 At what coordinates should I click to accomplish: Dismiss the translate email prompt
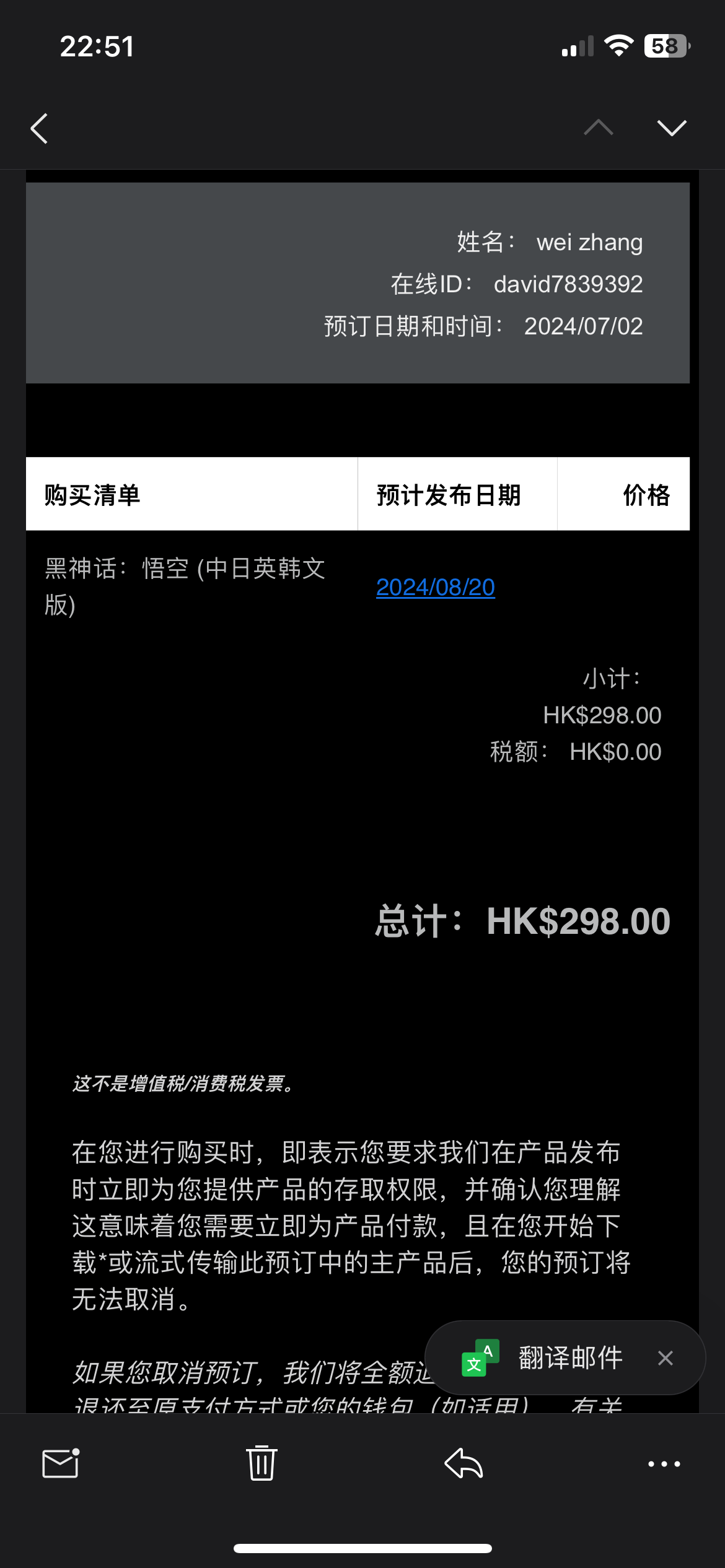click(x=666, y=1358)
